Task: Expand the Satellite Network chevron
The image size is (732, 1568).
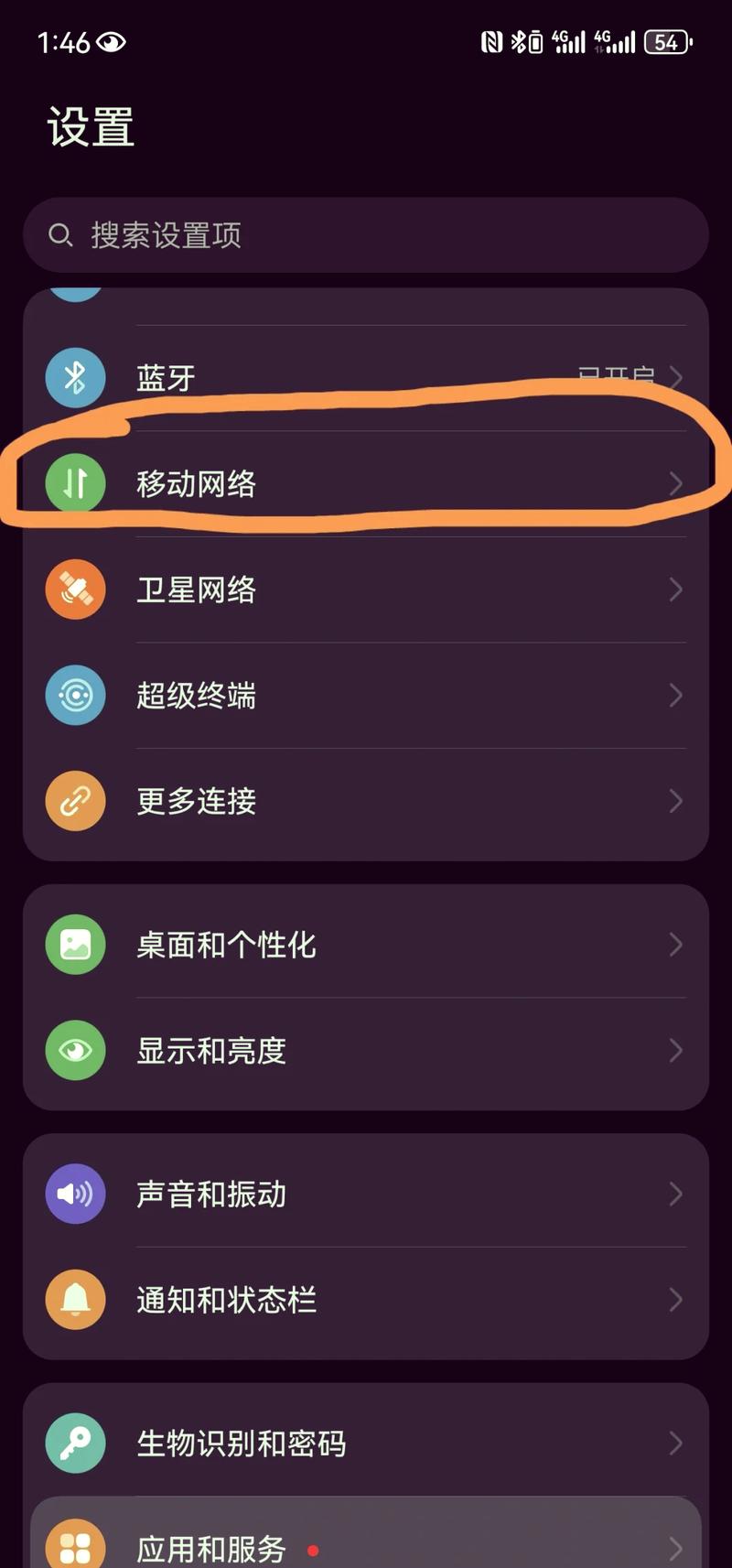Action: point(675,589)
